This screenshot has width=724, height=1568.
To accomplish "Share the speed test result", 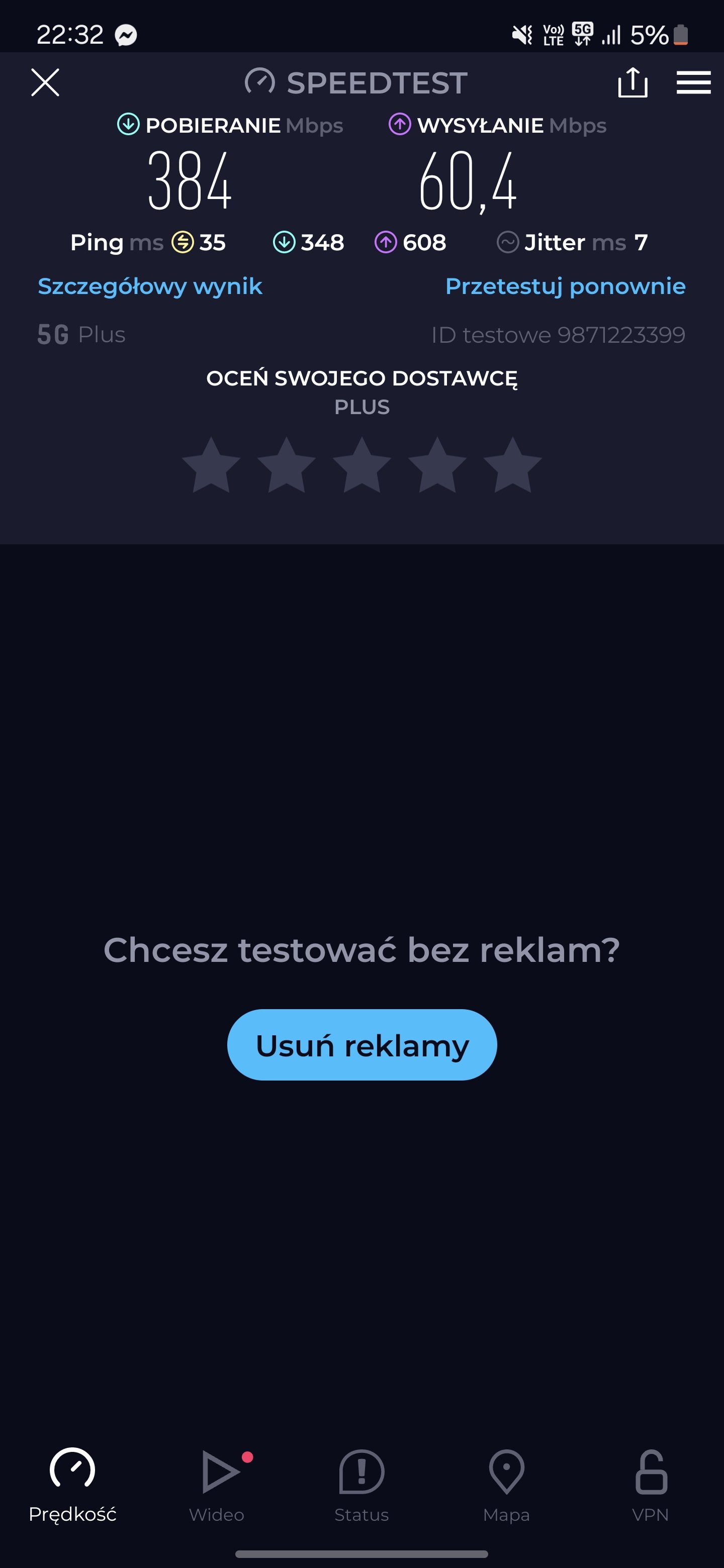I will pos(632,82).
